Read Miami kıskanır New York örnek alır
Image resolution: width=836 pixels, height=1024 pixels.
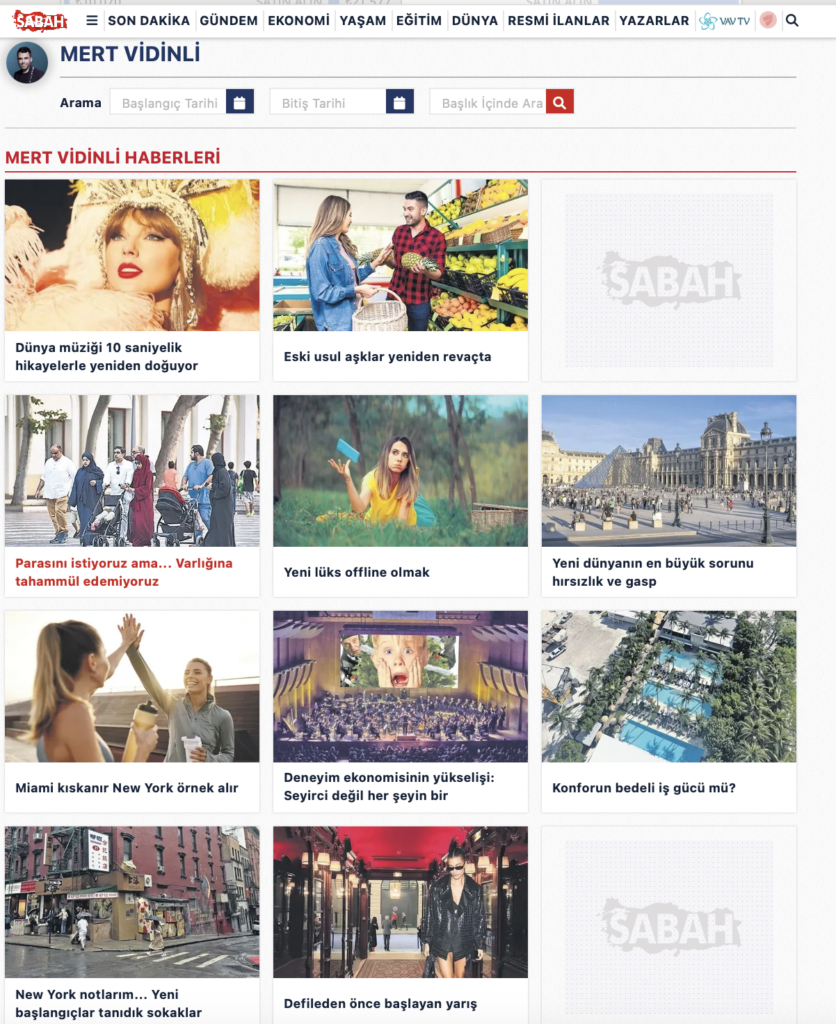(127, 788)
